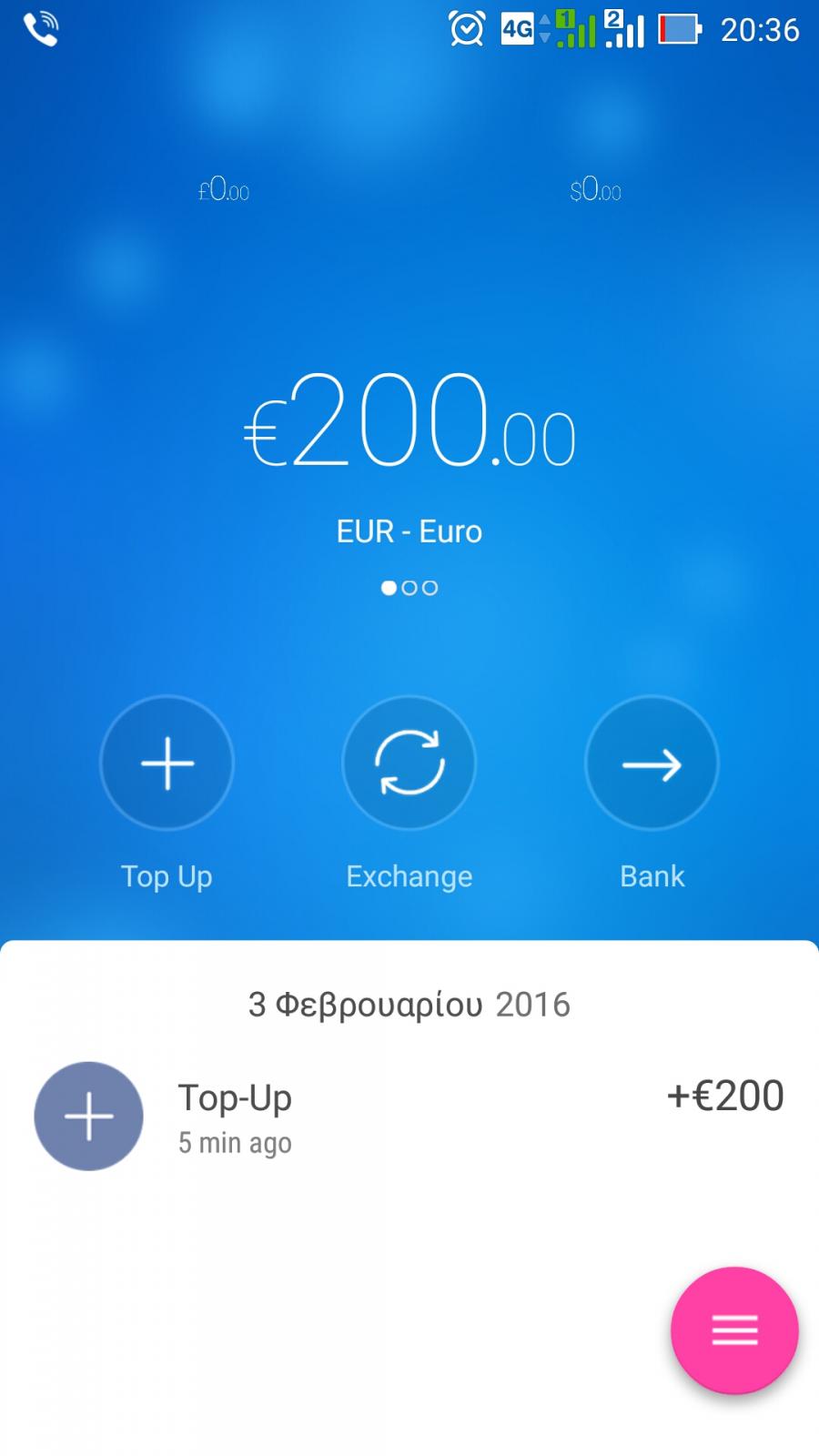Image resolution: width=819 pixels, height=1456 pixels.
Task: Tap the Top Up plus button
Action: coord(167,763)
